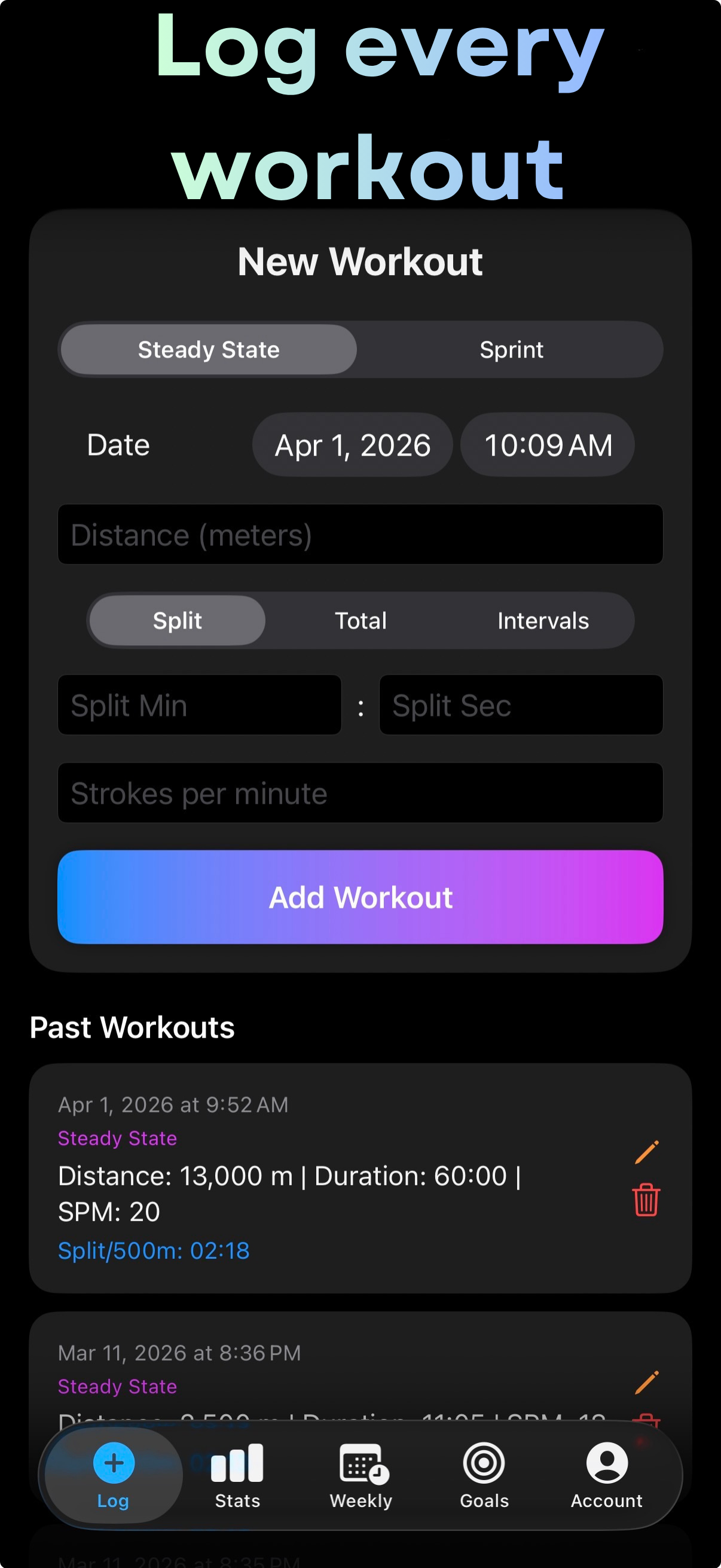Select the Steady State workout type

point(208,349)
